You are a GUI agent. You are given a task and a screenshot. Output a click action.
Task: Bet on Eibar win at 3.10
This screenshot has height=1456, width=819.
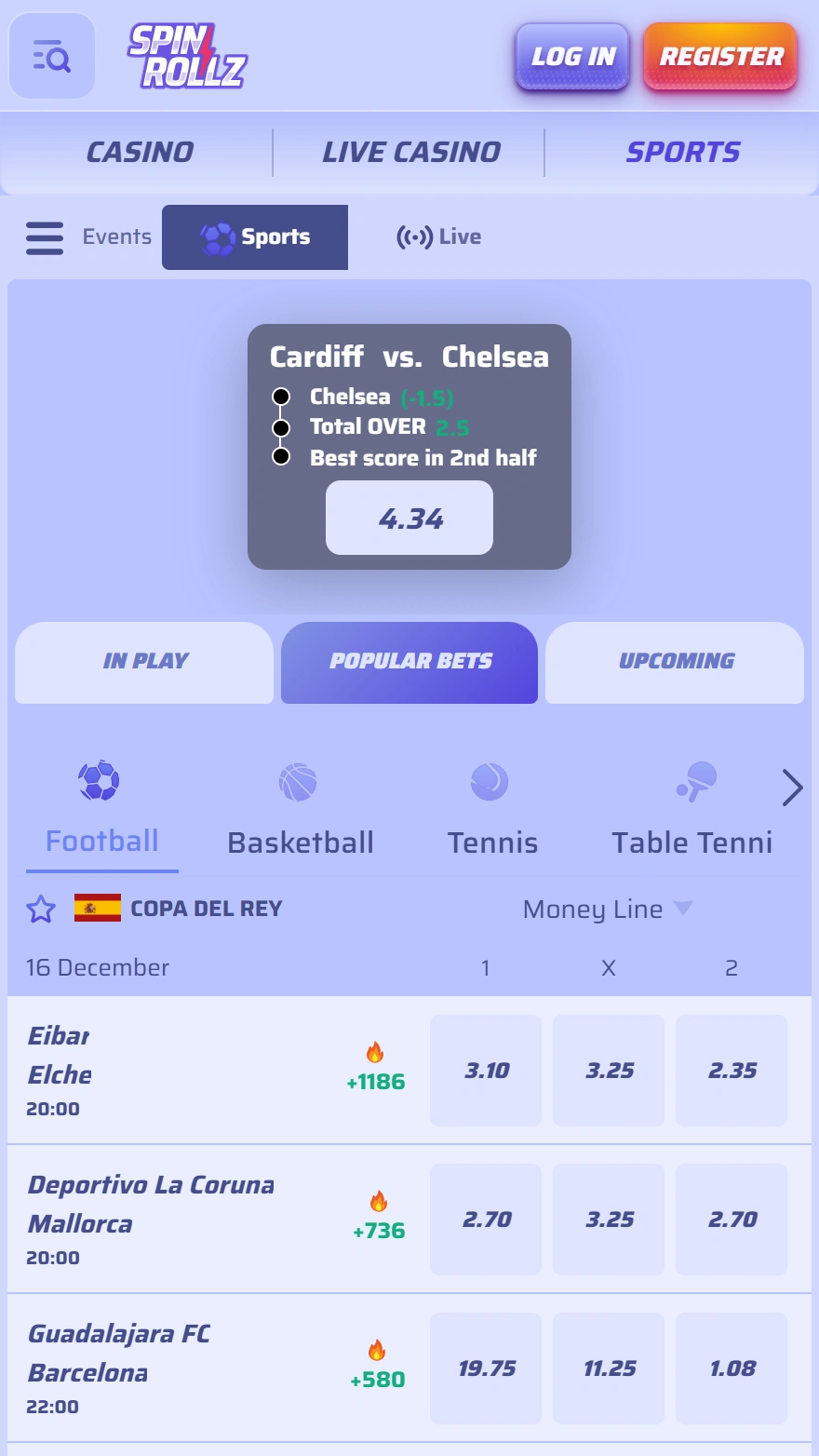[486, 1071]
